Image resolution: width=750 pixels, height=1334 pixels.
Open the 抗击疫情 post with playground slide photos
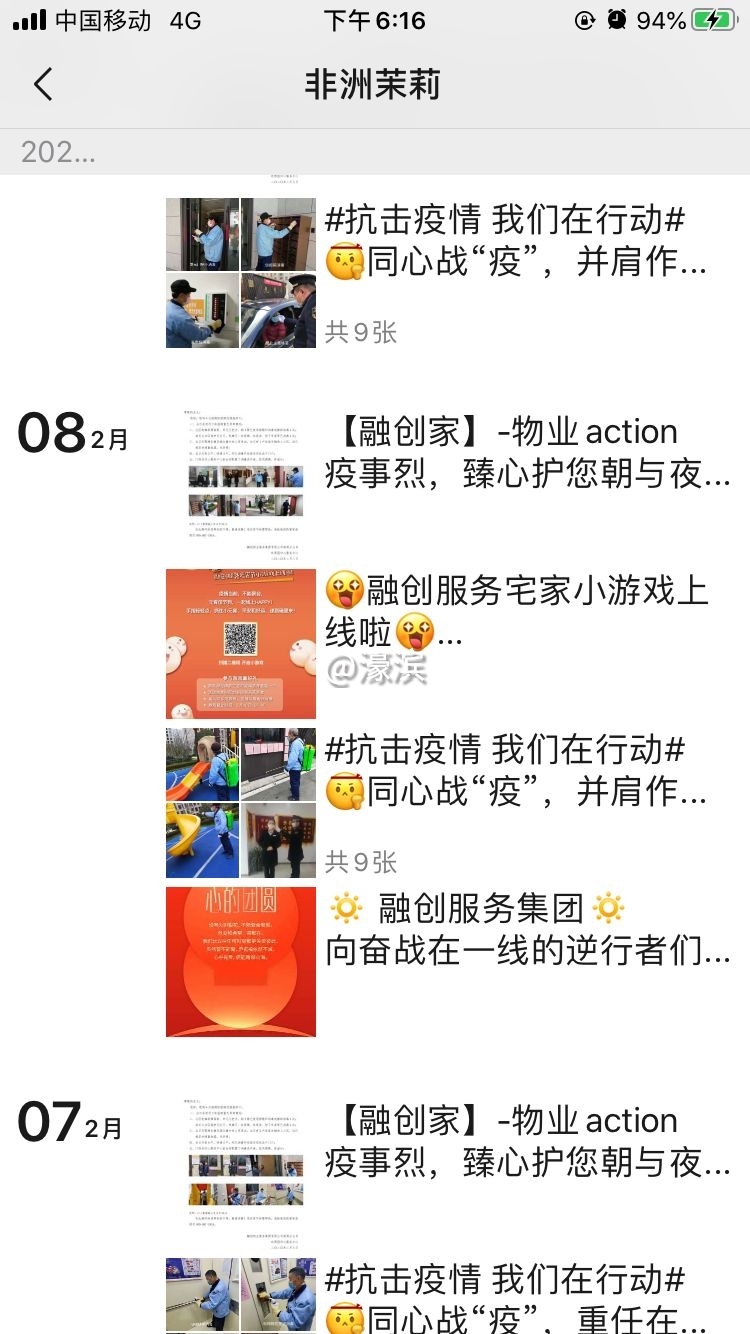pyautogui.click(x=516, y=770)
